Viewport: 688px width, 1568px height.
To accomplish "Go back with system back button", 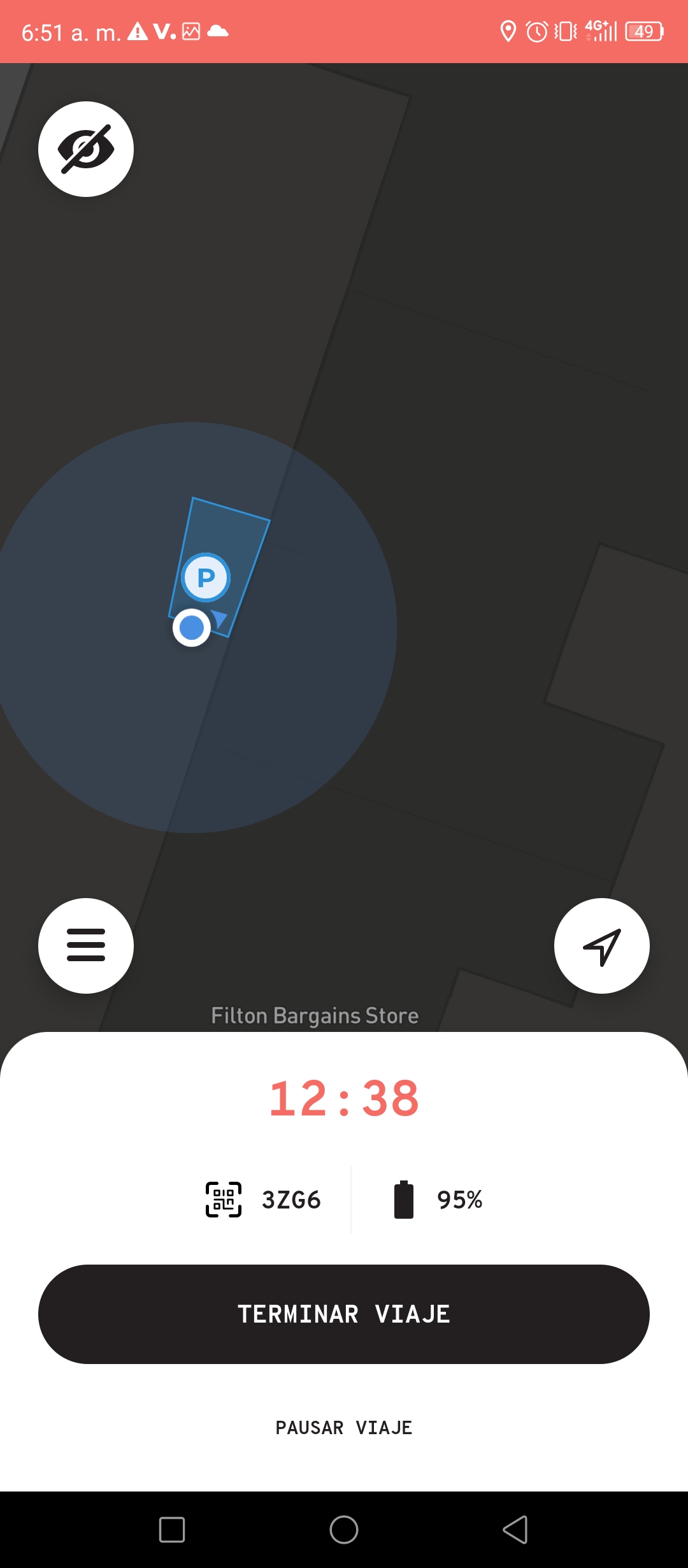I will pyautogui.click(x=515, y=1529).
